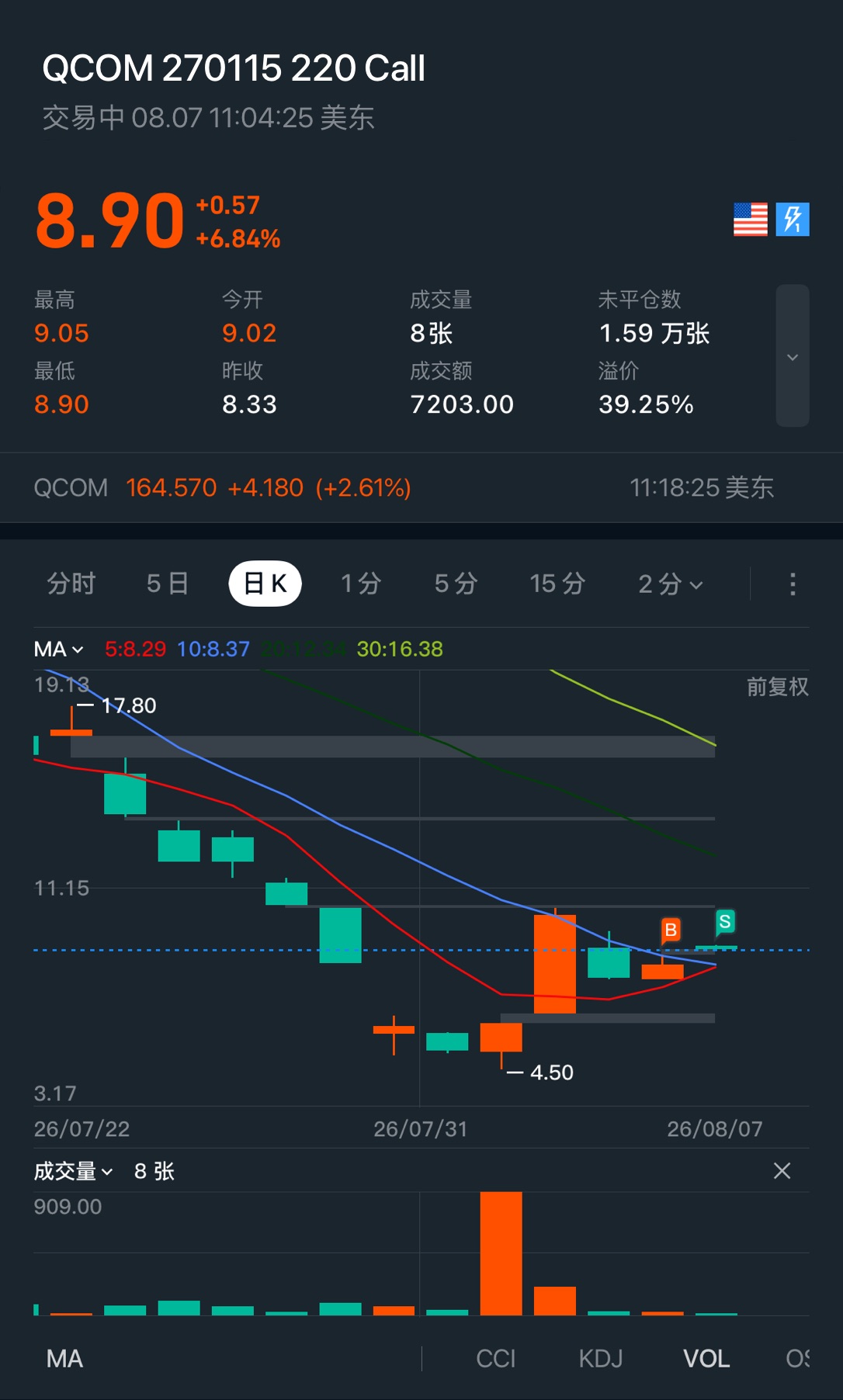Expand the quote details panel

tap(793, 356)
